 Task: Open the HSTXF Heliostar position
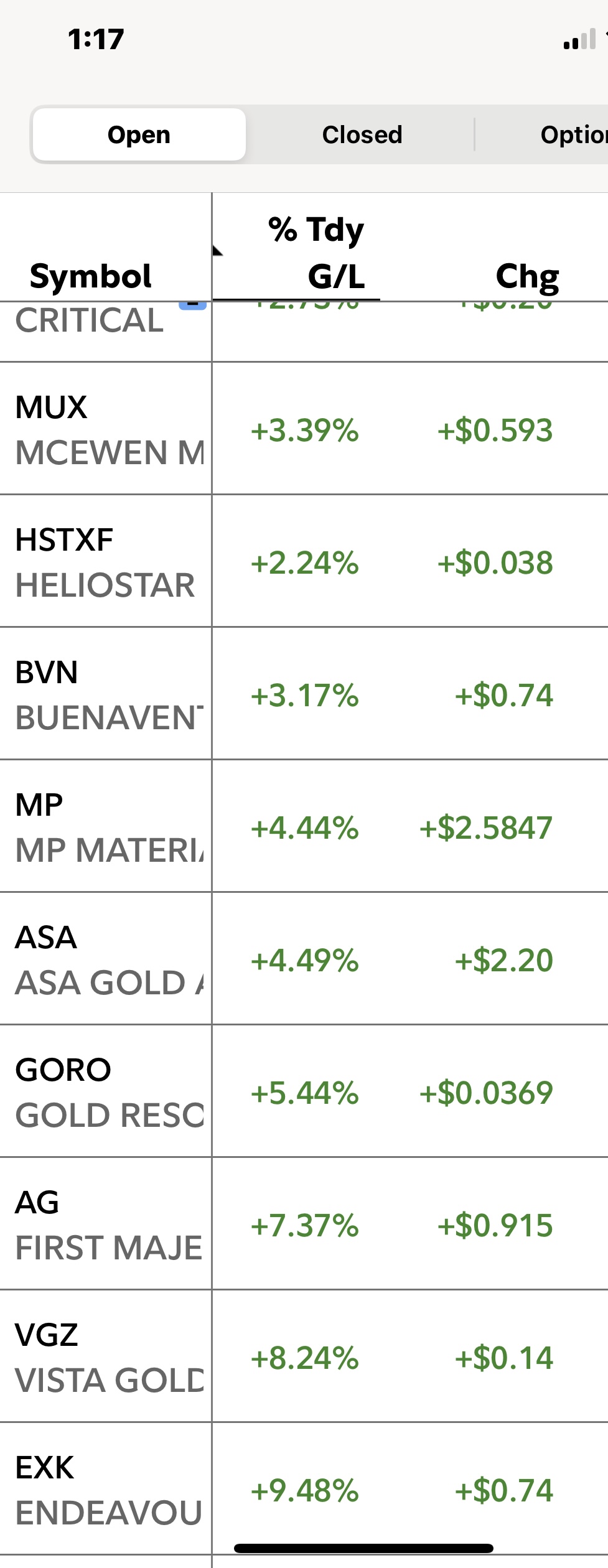click(106, 562)
